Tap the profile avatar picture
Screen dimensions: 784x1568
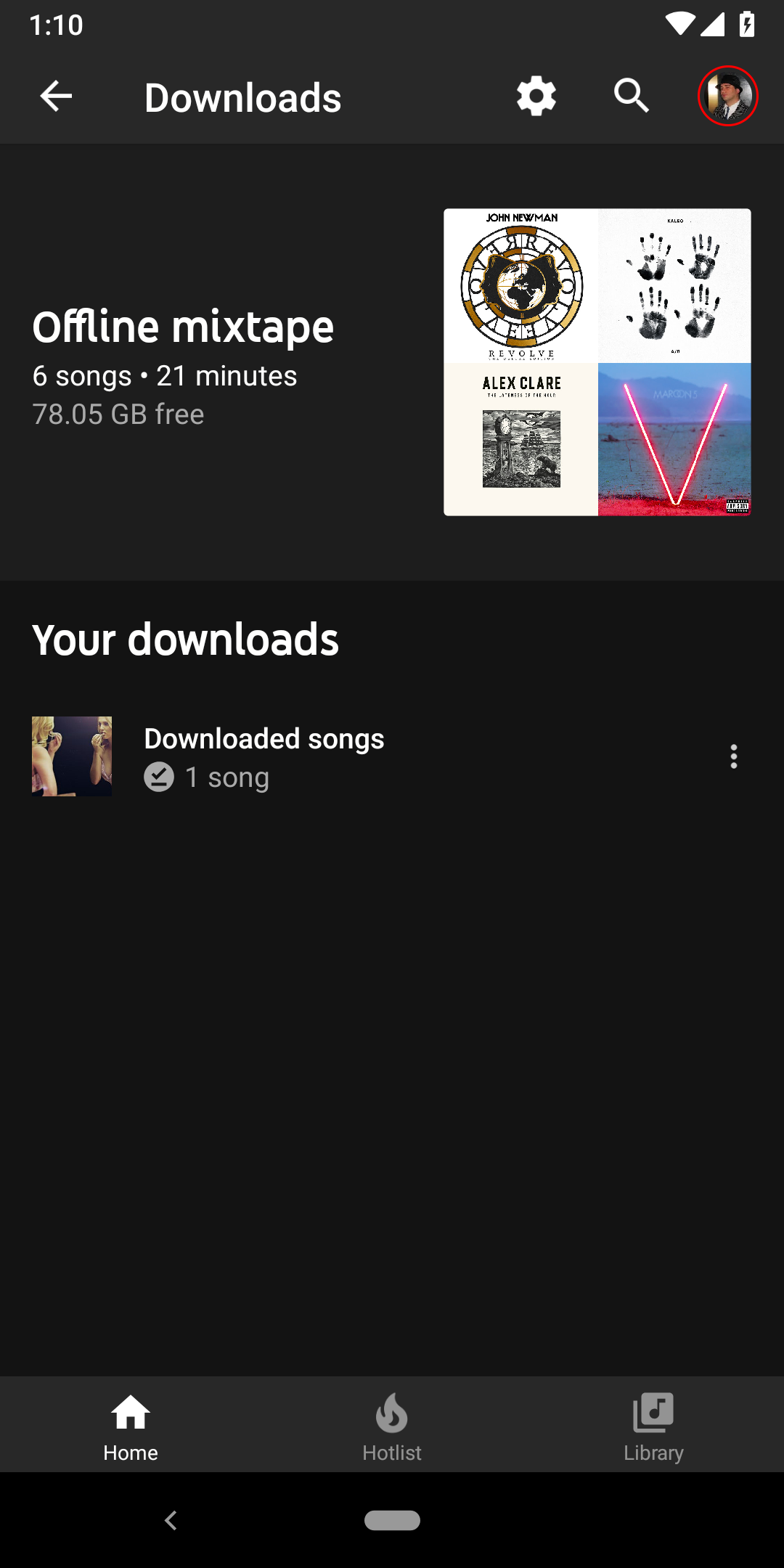728,97
